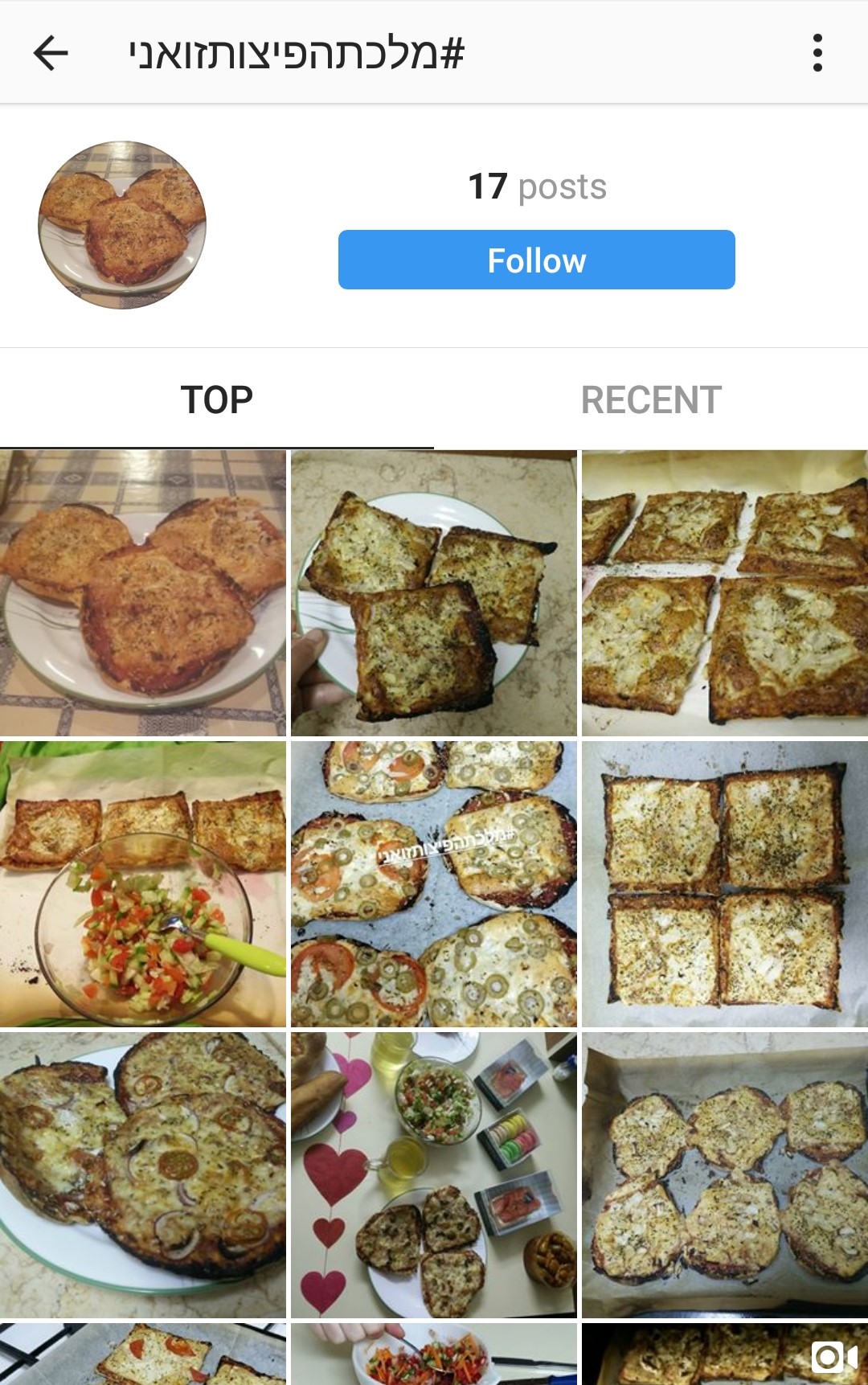Open post with red hearts table setting
868x1385 pixels.
pyautogui.click(x=434, y=1175)
